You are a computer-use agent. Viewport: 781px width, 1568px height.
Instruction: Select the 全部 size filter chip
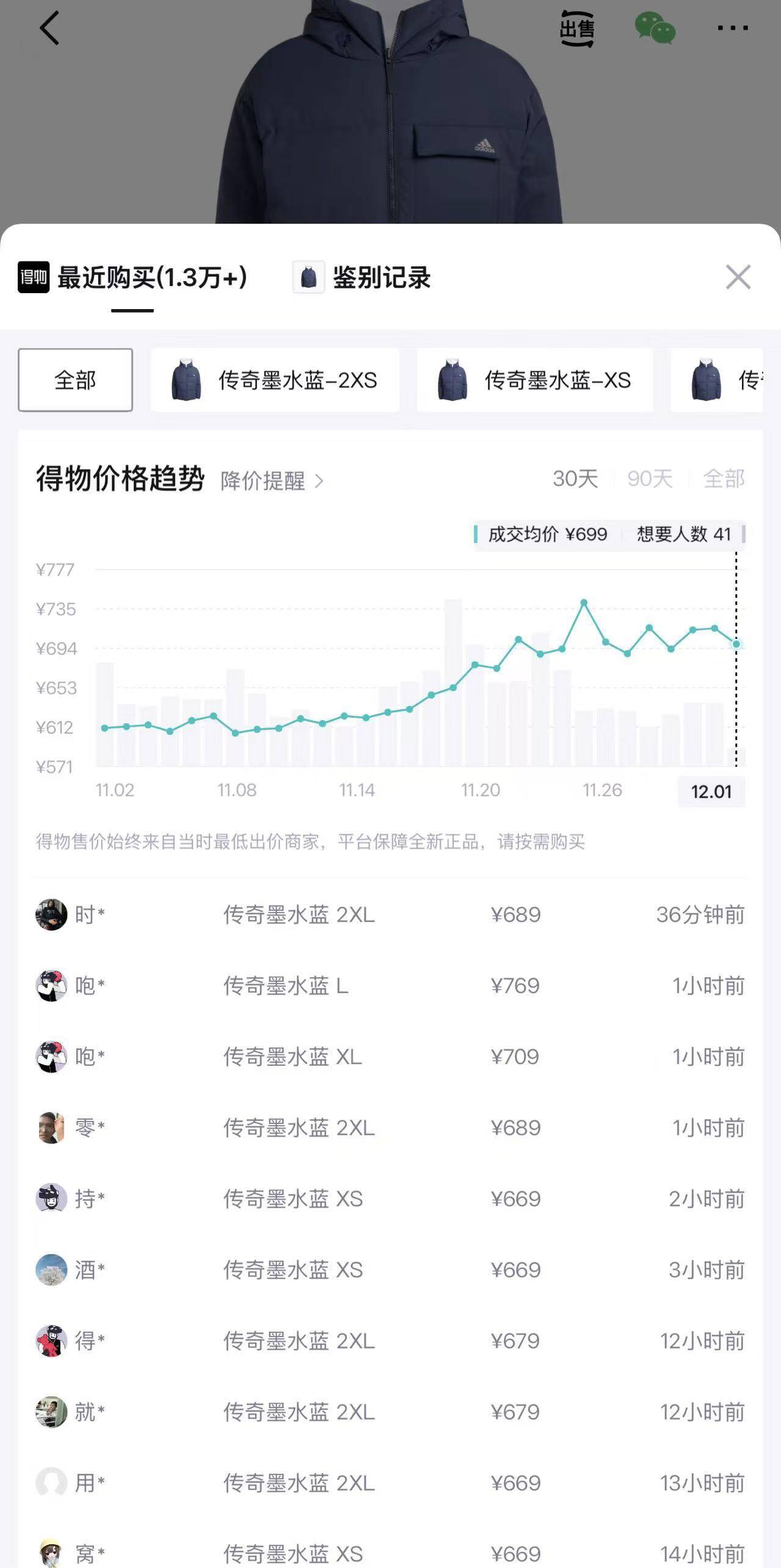[x=75, y=380]
